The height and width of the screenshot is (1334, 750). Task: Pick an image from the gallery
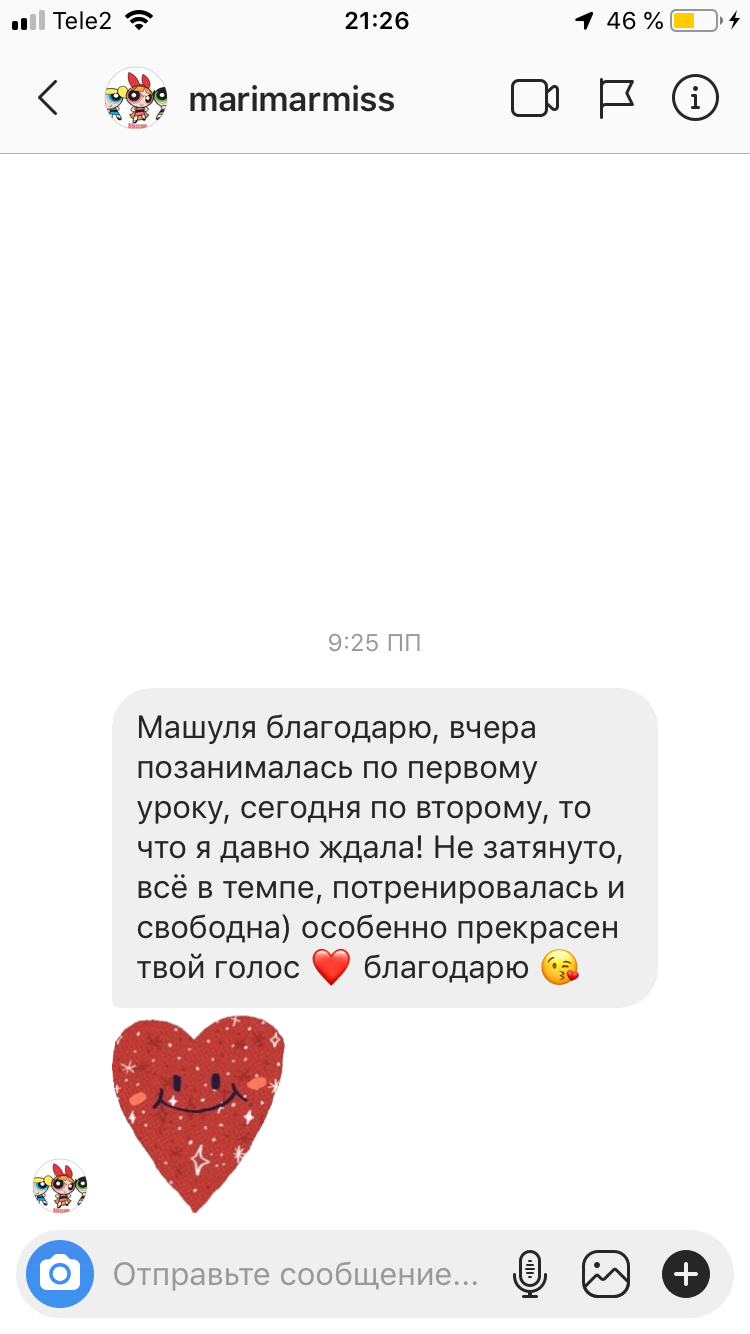[606, 1274]
